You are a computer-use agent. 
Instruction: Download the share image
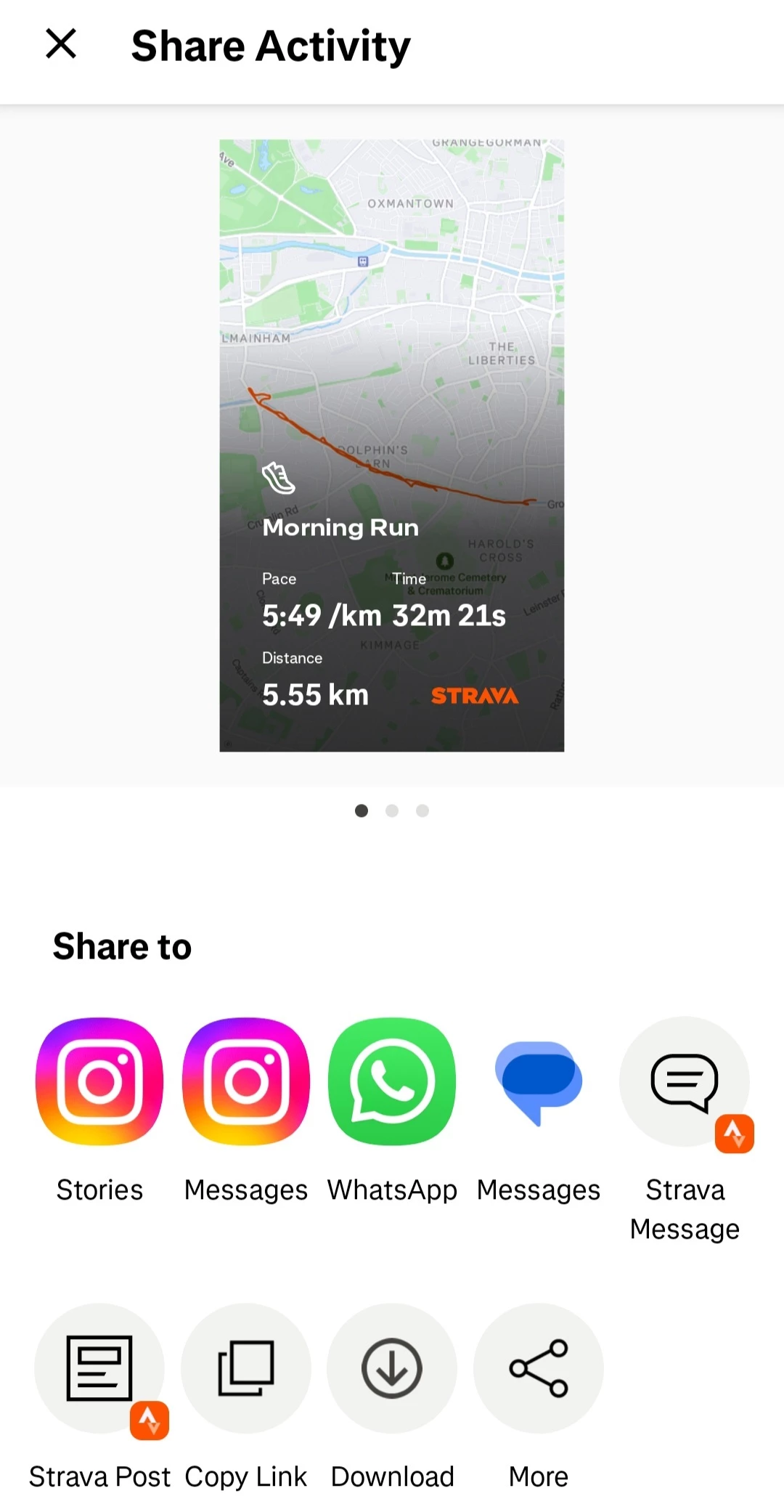pos(392,1368)
